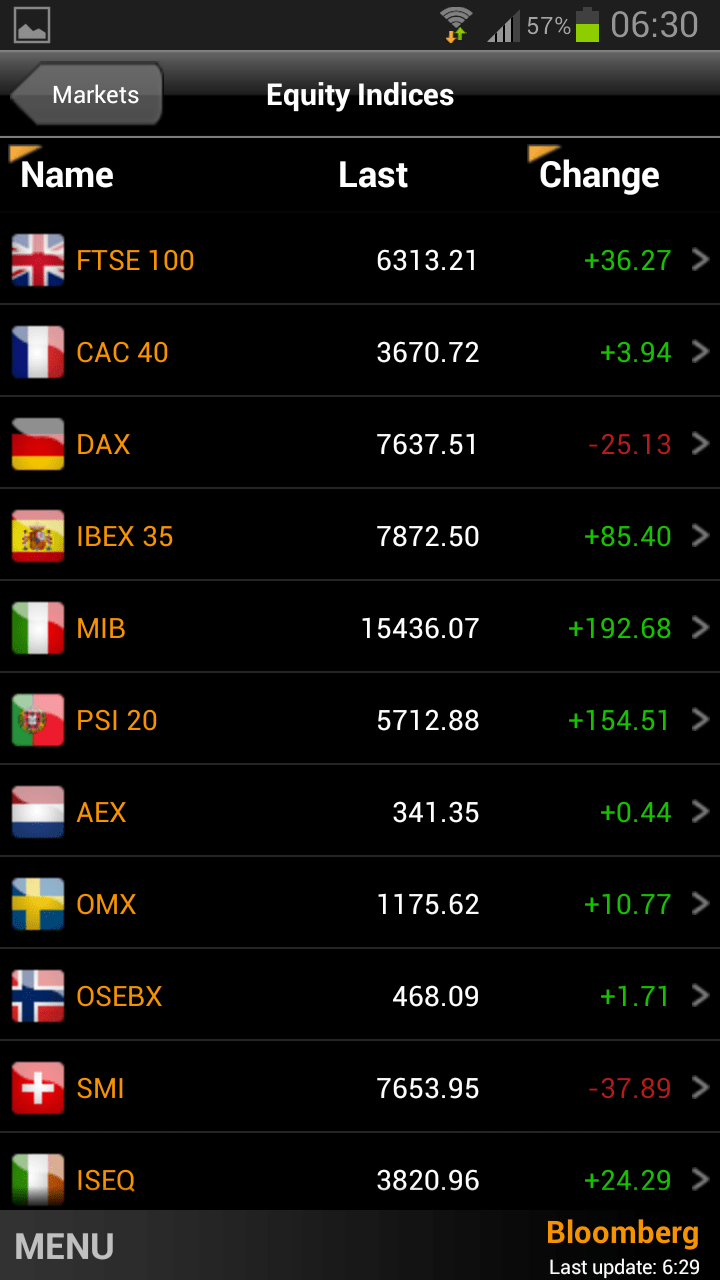Open MIB index details

360,627
